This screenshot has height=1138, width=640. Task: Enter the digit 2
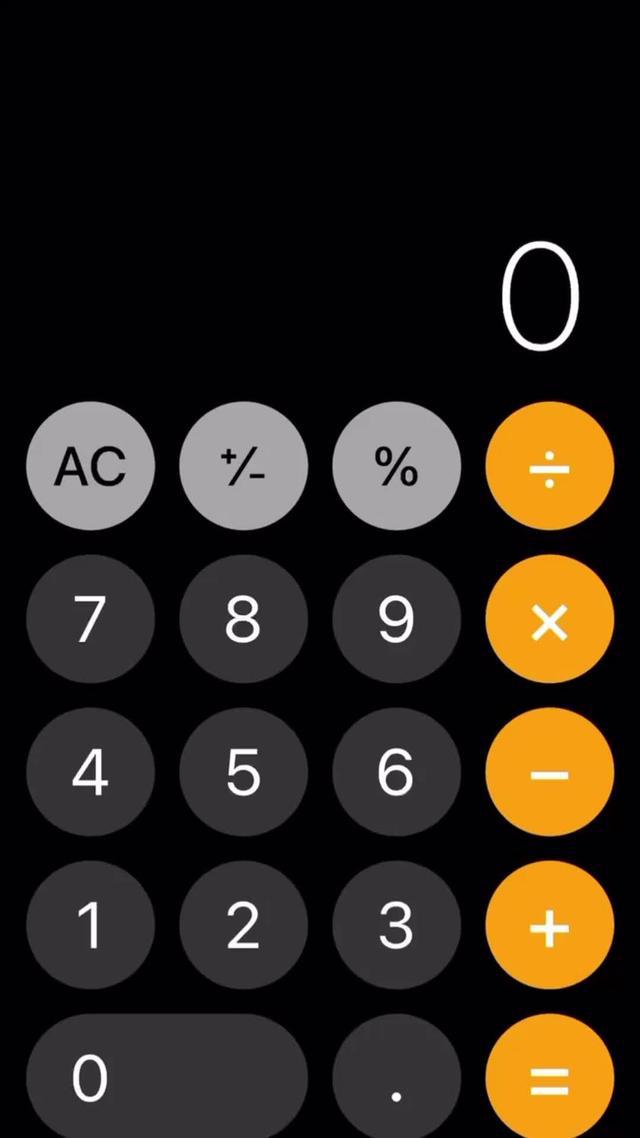point(243,925)
